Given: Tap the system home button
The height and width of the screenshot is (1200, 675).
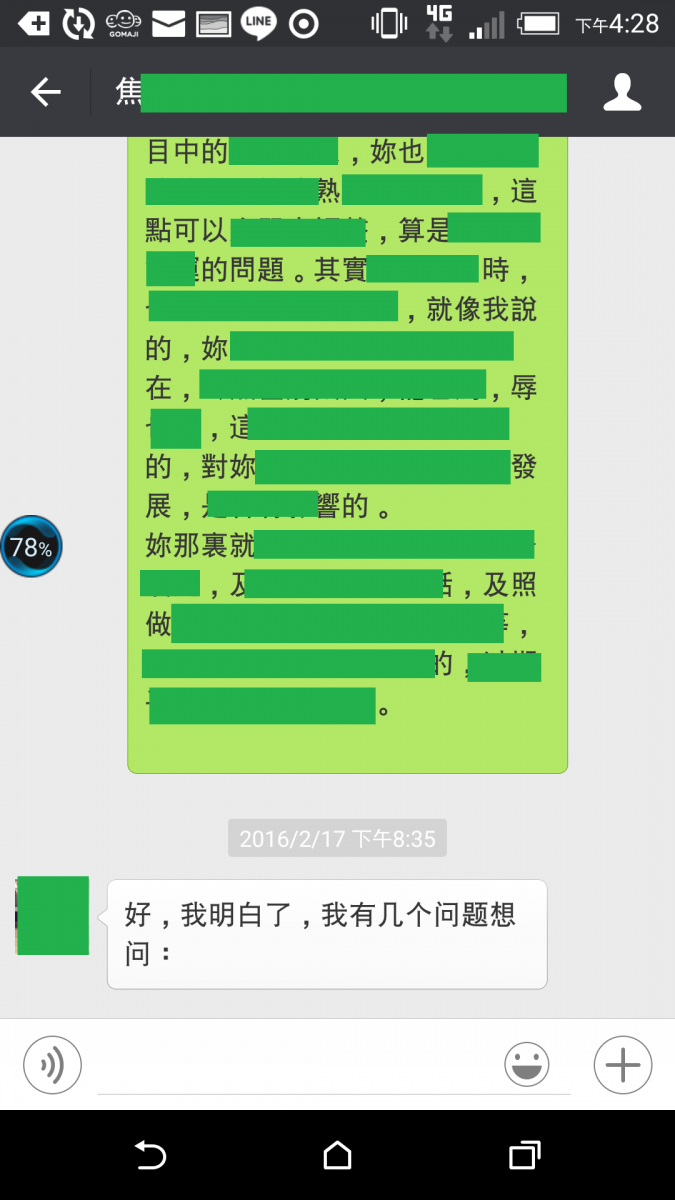Looking at the screenshot, I should point(337,1156).
